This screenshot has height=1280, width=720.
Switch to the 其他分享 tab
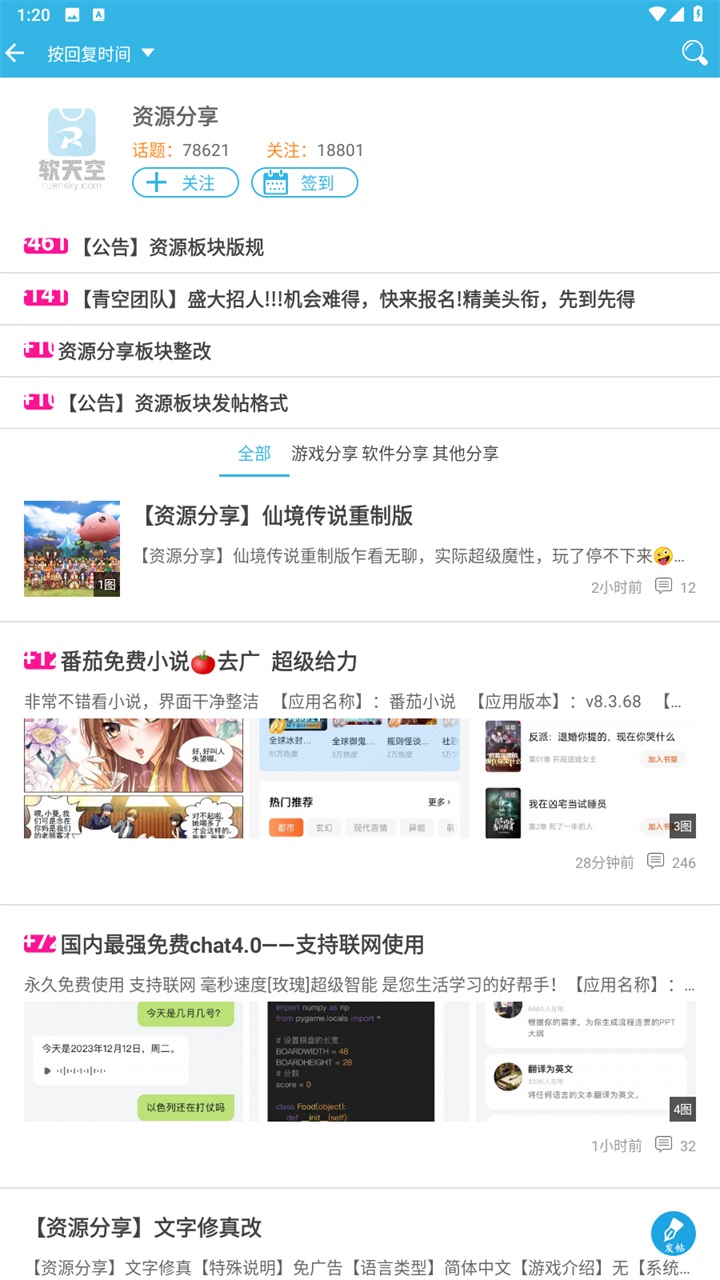pos(465,454)
